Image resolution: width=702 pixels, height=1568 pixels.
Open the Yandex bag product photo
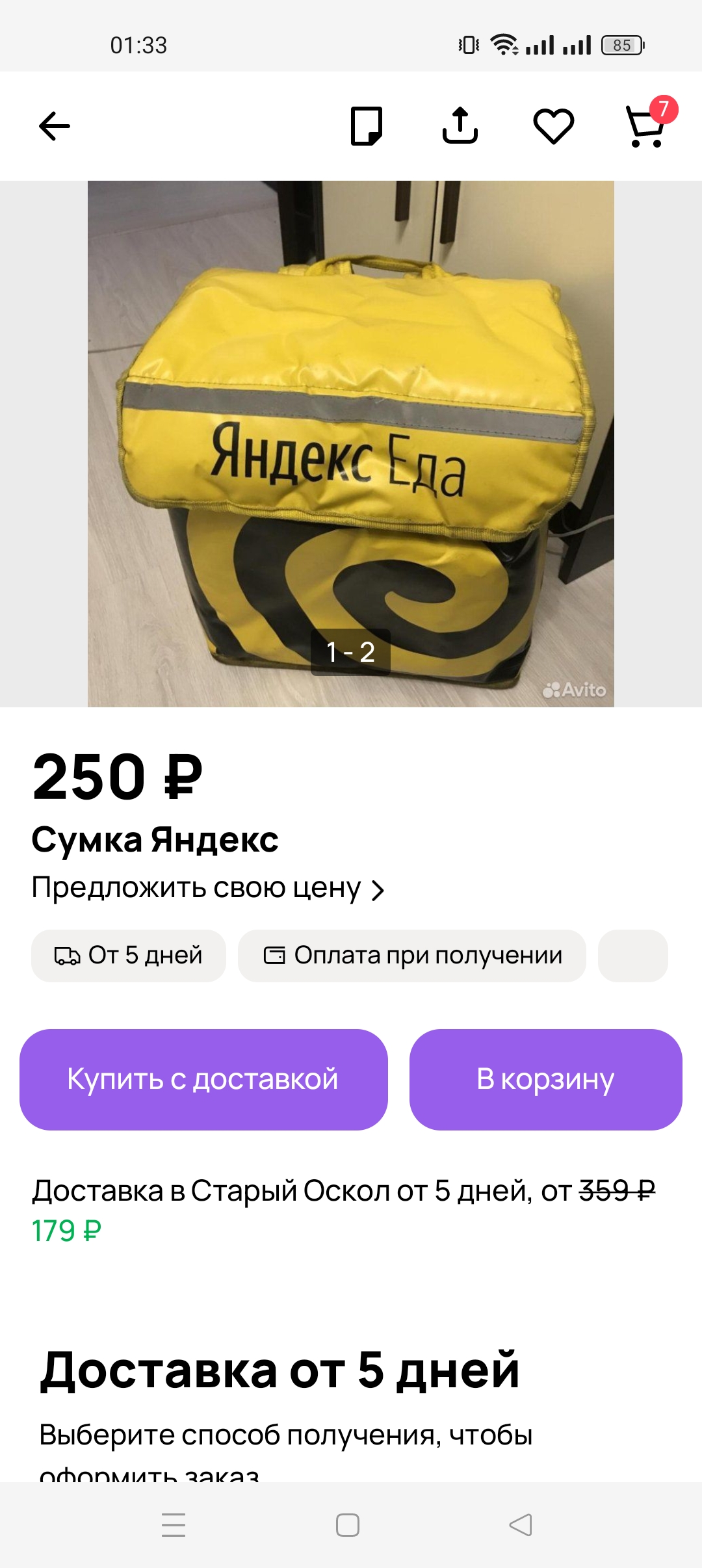click(351, 443)
